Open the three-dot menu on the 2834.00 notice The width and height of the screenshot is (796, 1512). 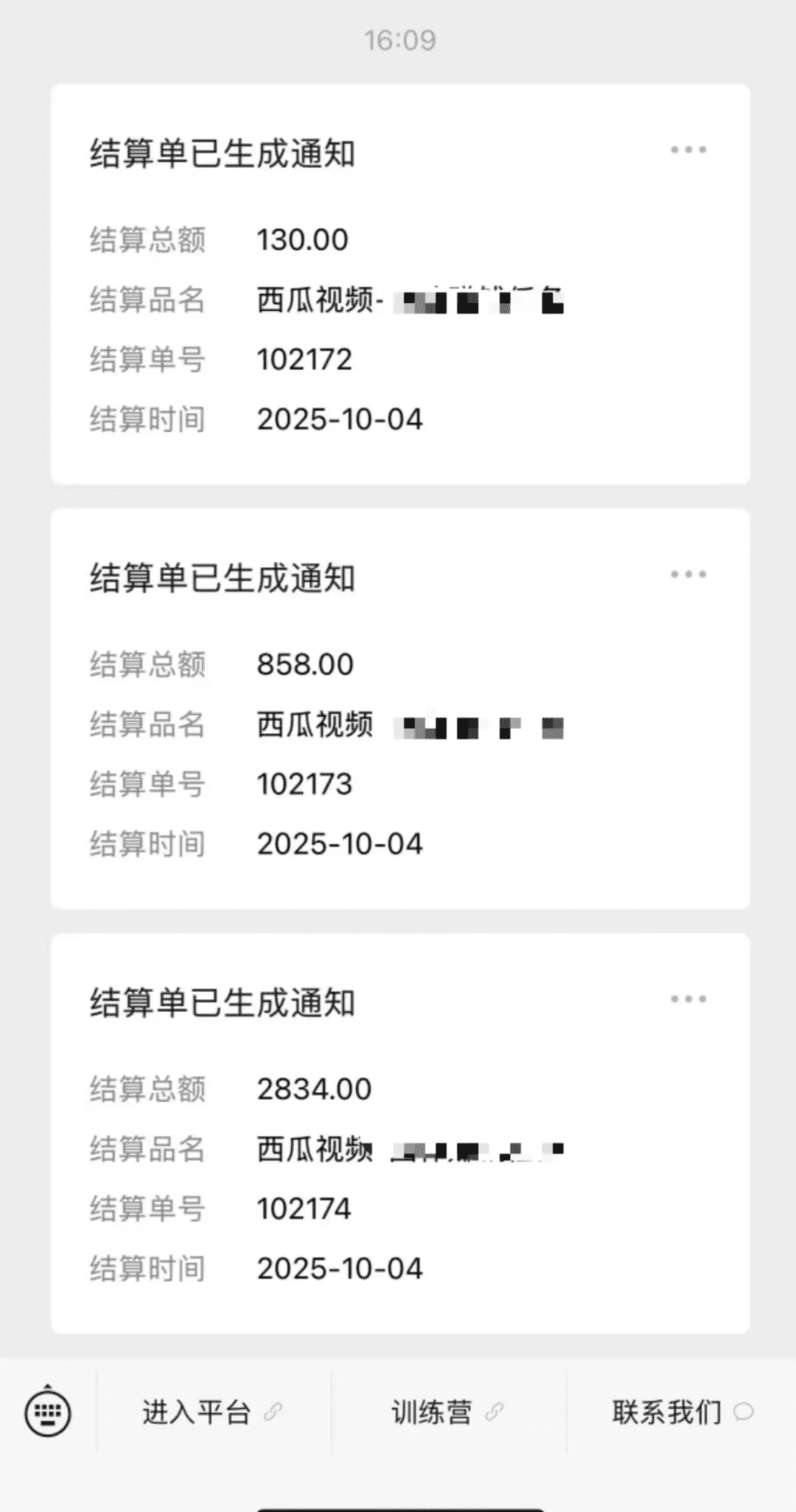[688, 999]
